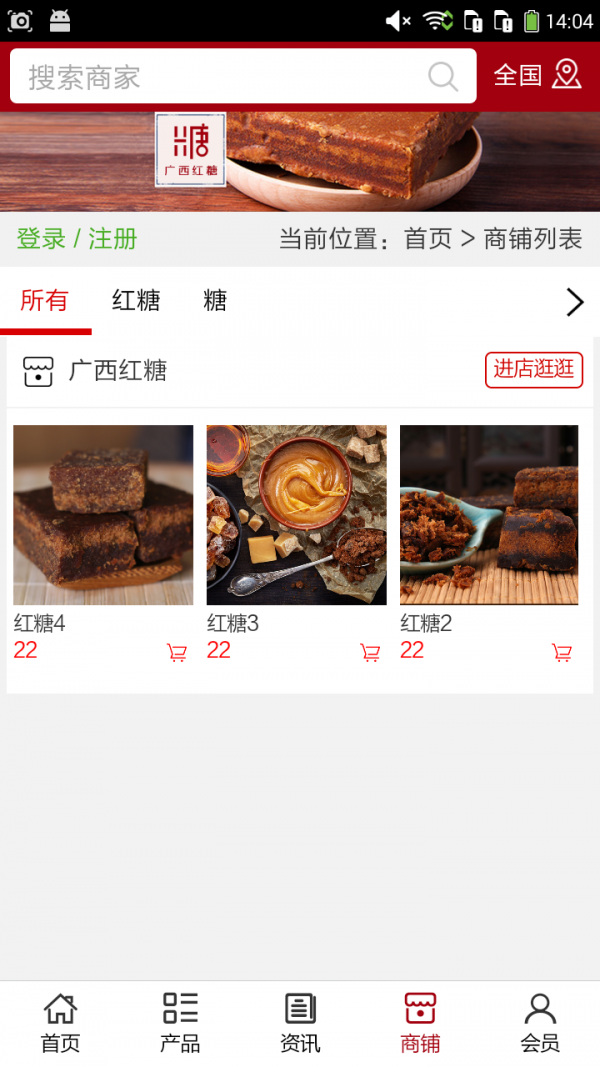Open the 红糖3 product picture
Screen dimensions: 600x1067
point(296,515)
